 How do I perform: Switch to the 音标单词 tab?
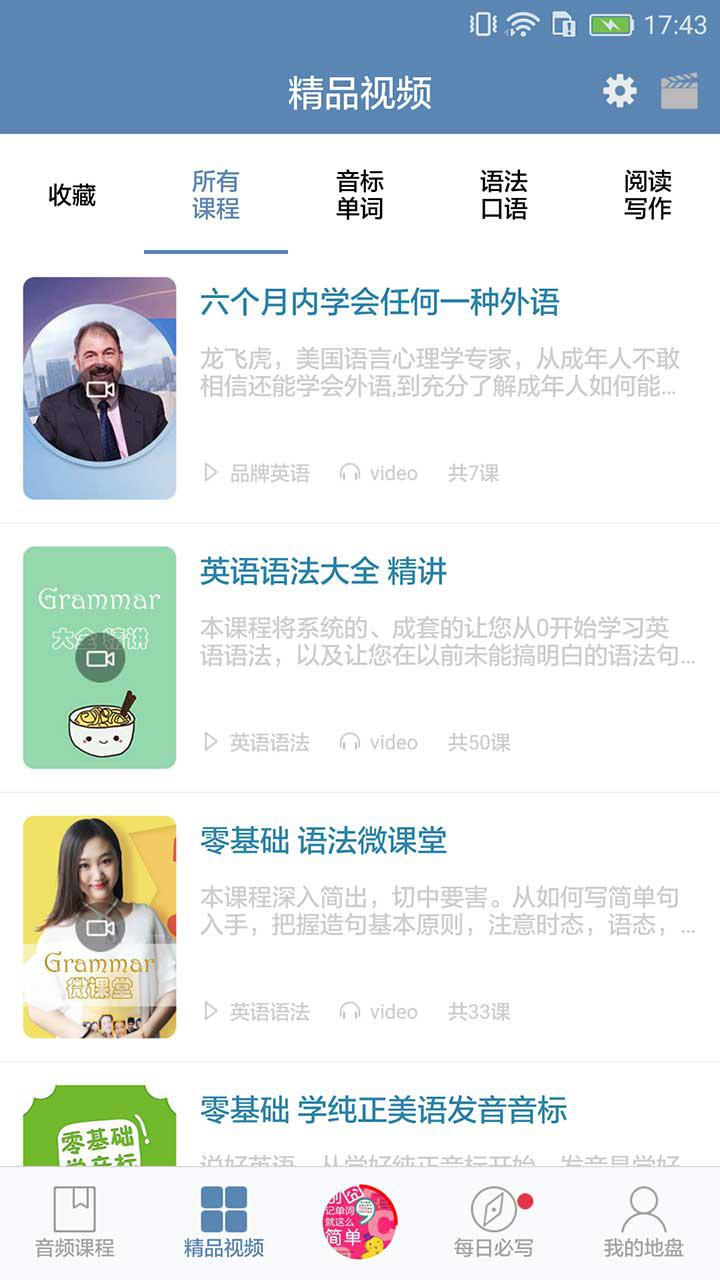[360, 195]
